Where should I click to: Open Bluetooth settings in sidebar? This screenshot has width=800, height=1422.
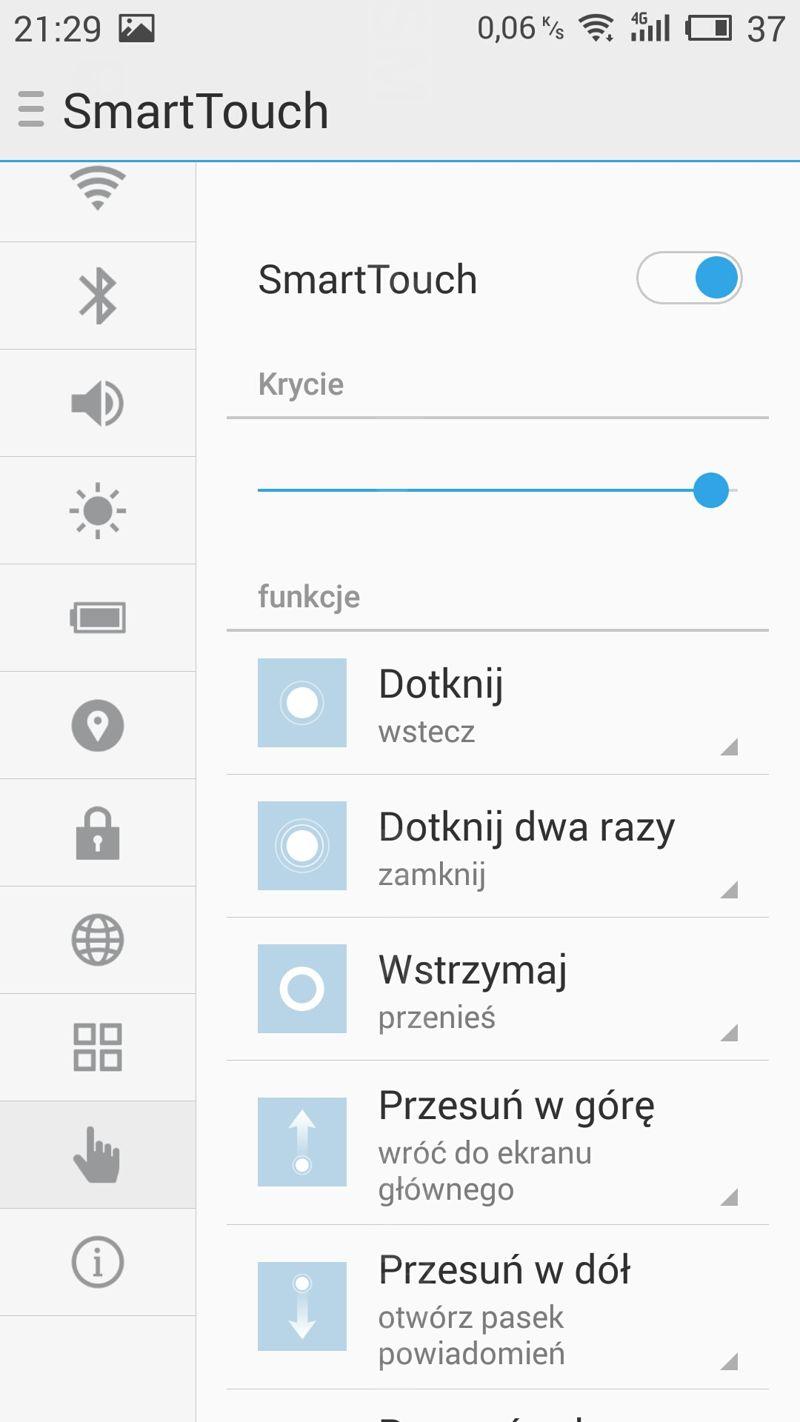pyautogui.click(x=97, y=296)
